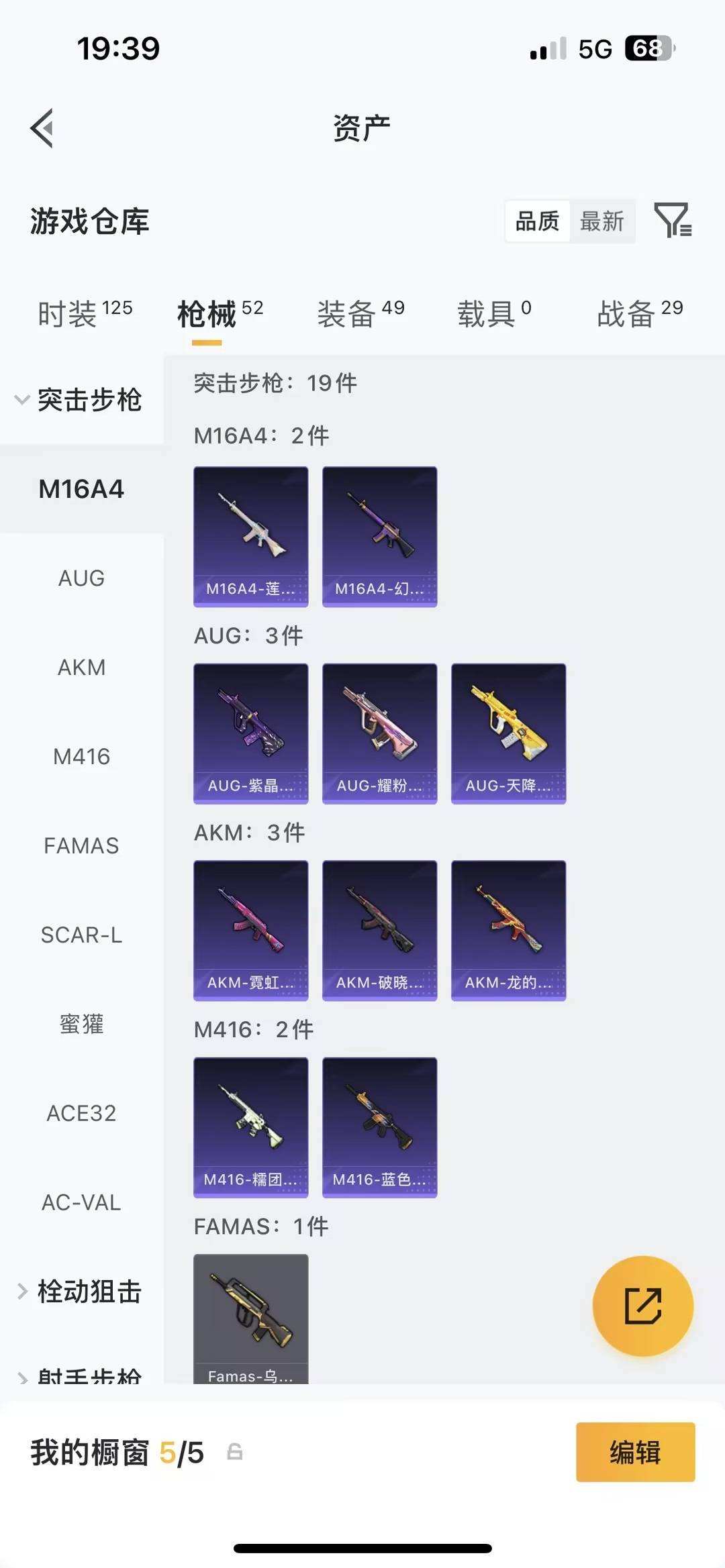Switch to the 时装 tab
Screen dimensions: 725x1568
pyautogui.click(x=85, y=313)
